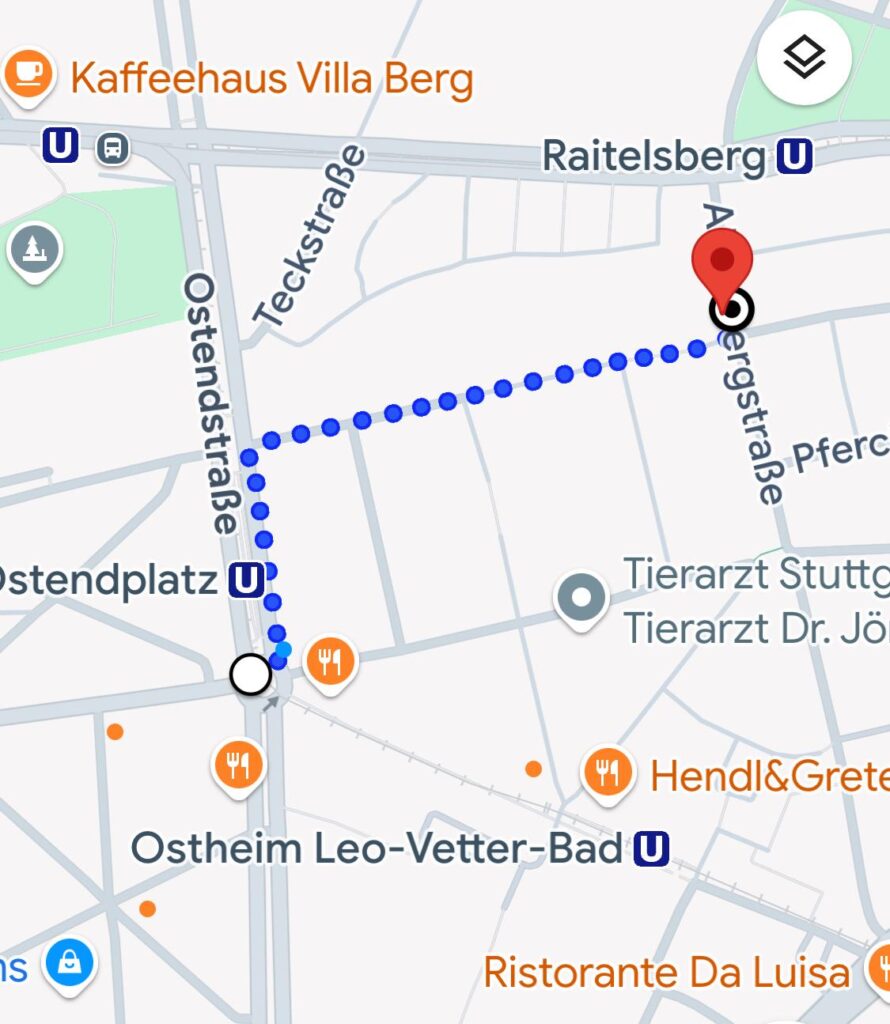The width and height of the screenshot is (890, 1024).
Task: Tap restaurant pin next to route start
Action: click(330, 661)
